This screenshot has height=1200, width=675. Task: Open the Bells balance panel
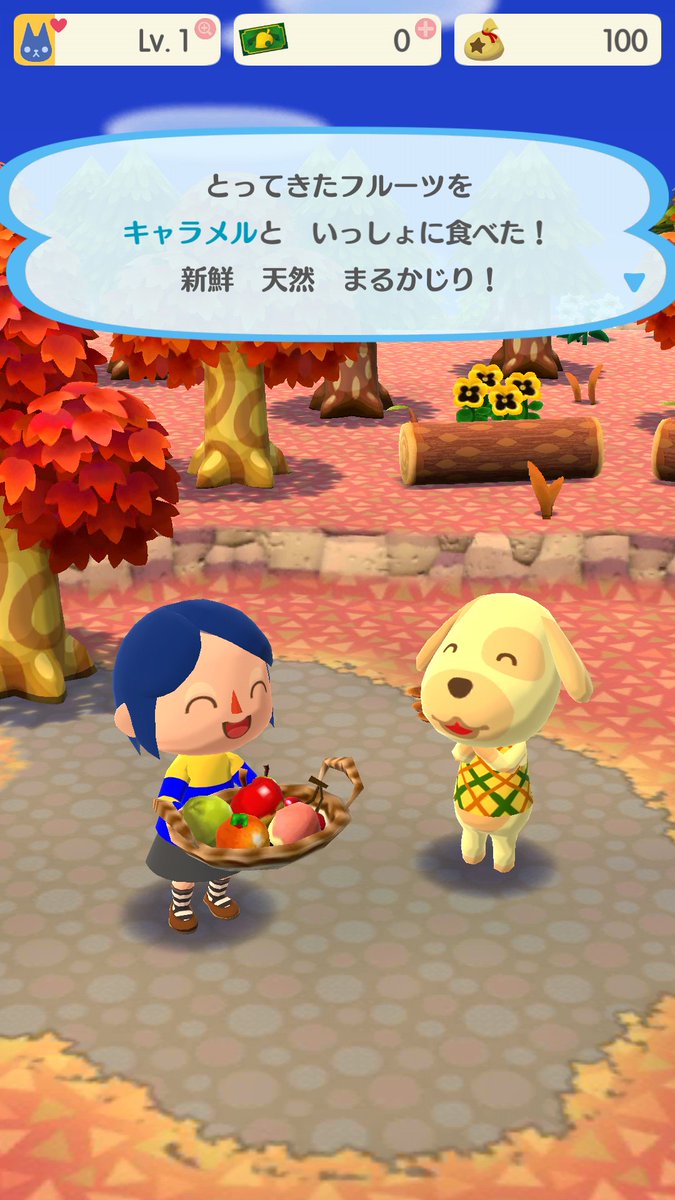557,40
